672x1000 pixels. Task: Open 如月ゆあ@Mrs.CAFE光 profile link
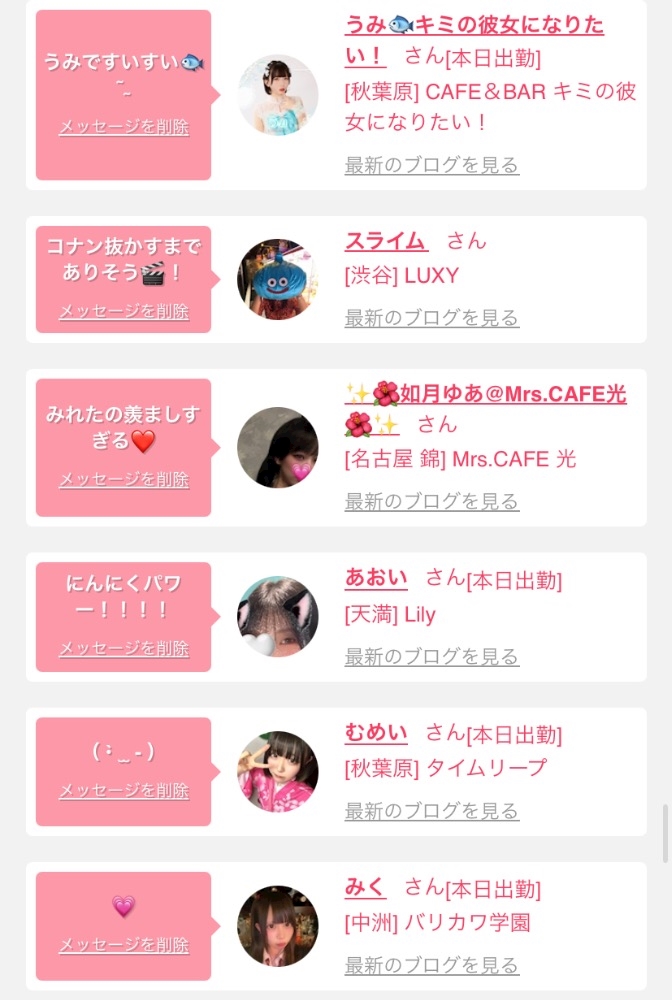coord(485,409)
